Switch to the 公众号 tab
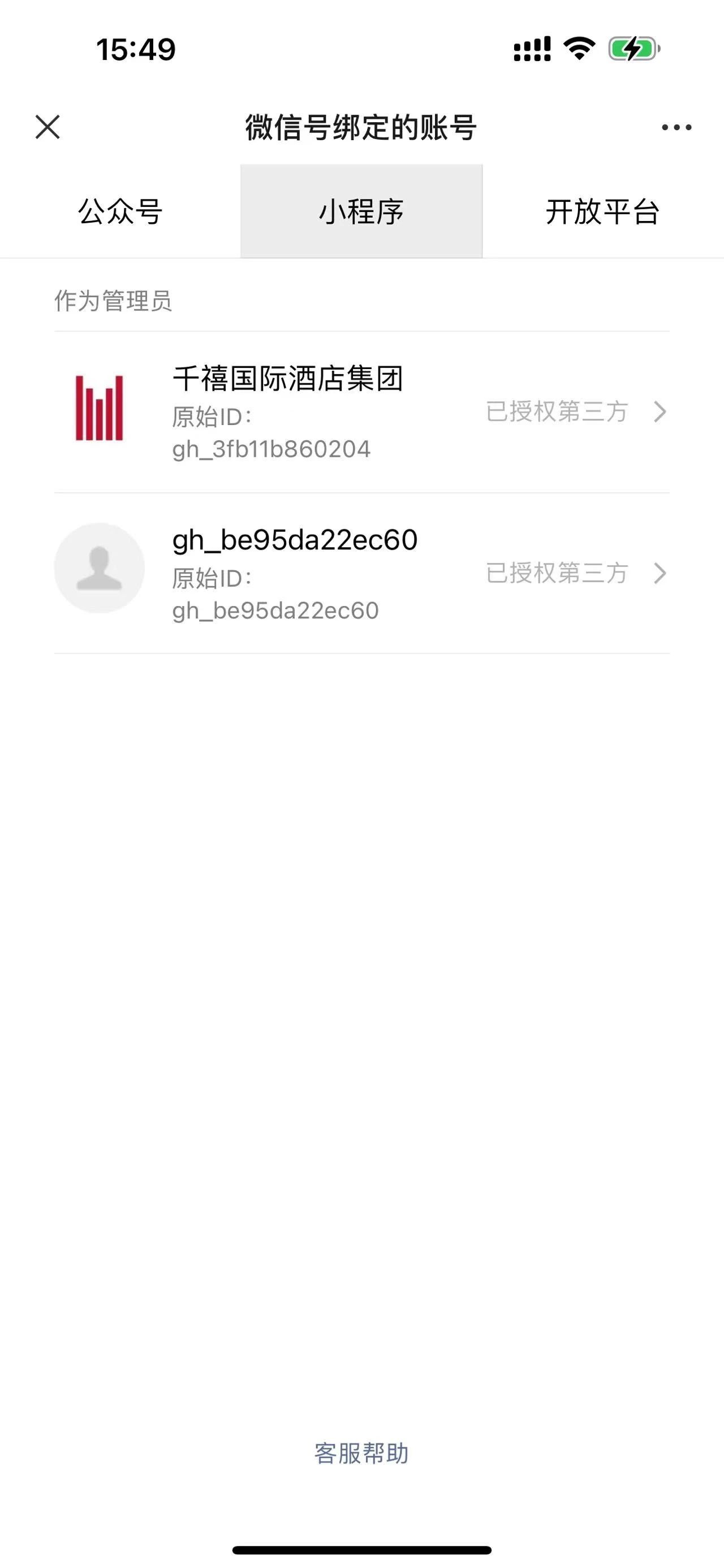The image size is (724, 1568). (120, 211)
